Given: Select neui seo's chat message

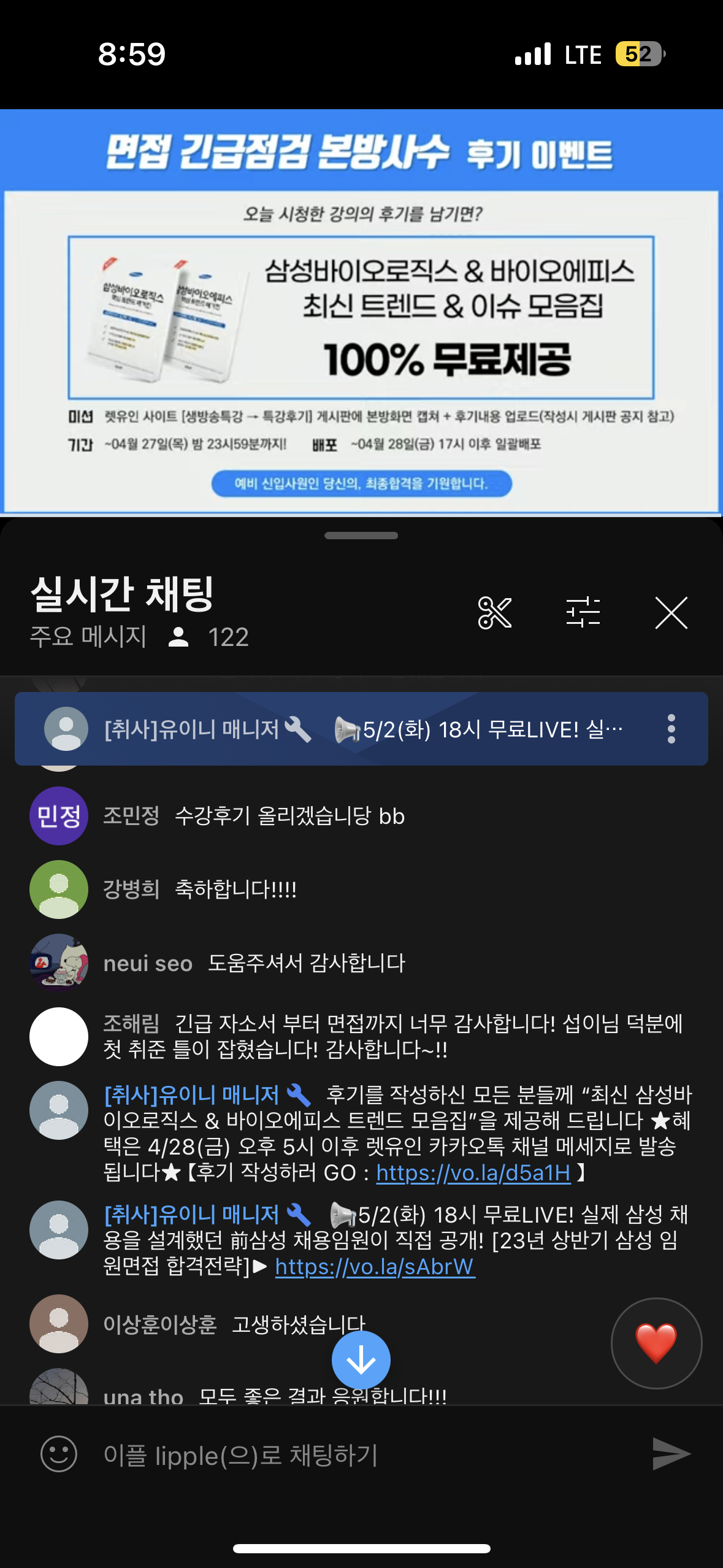Looking at the screenshot, I should 305,963.
